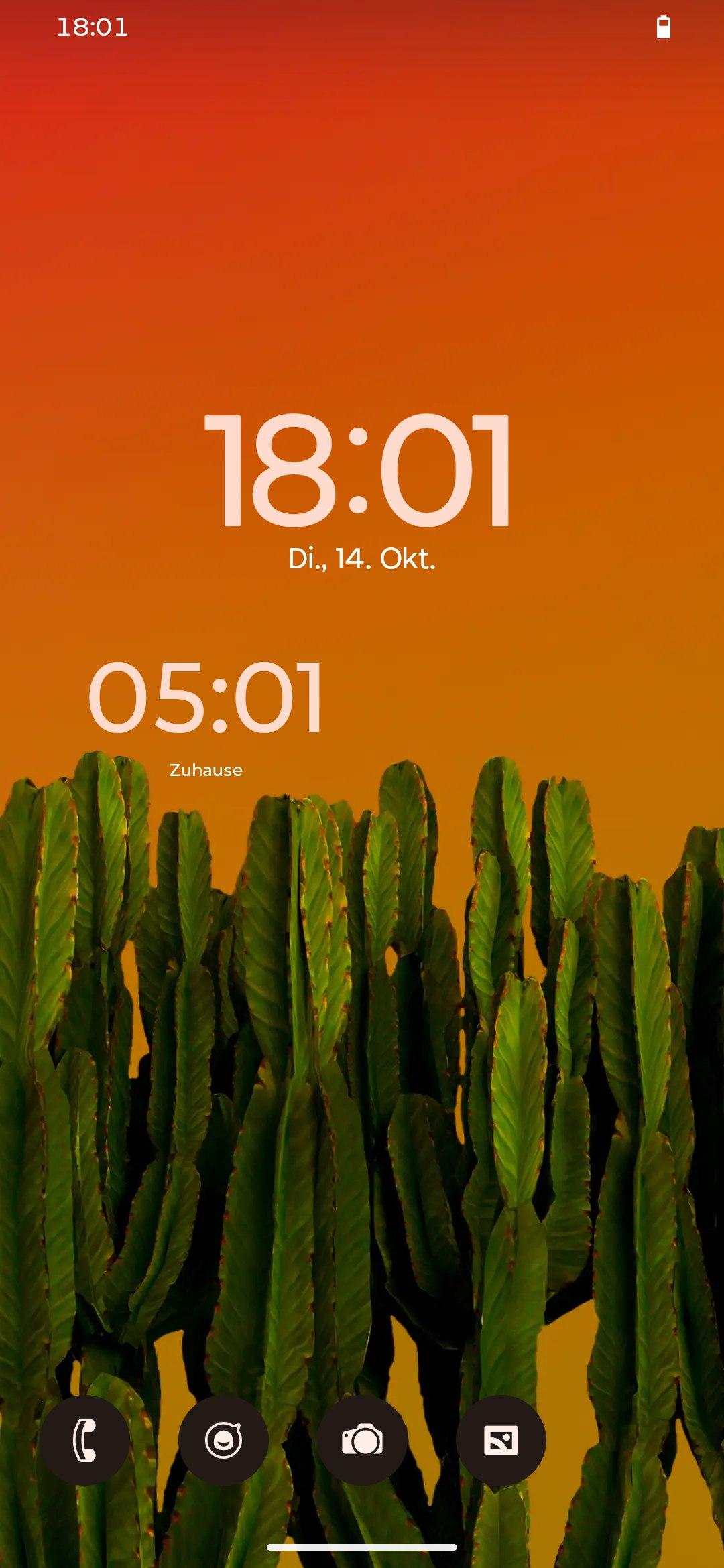724x1568 pixels.
Task: Open the gallery app
Action: pos(501,1440)
